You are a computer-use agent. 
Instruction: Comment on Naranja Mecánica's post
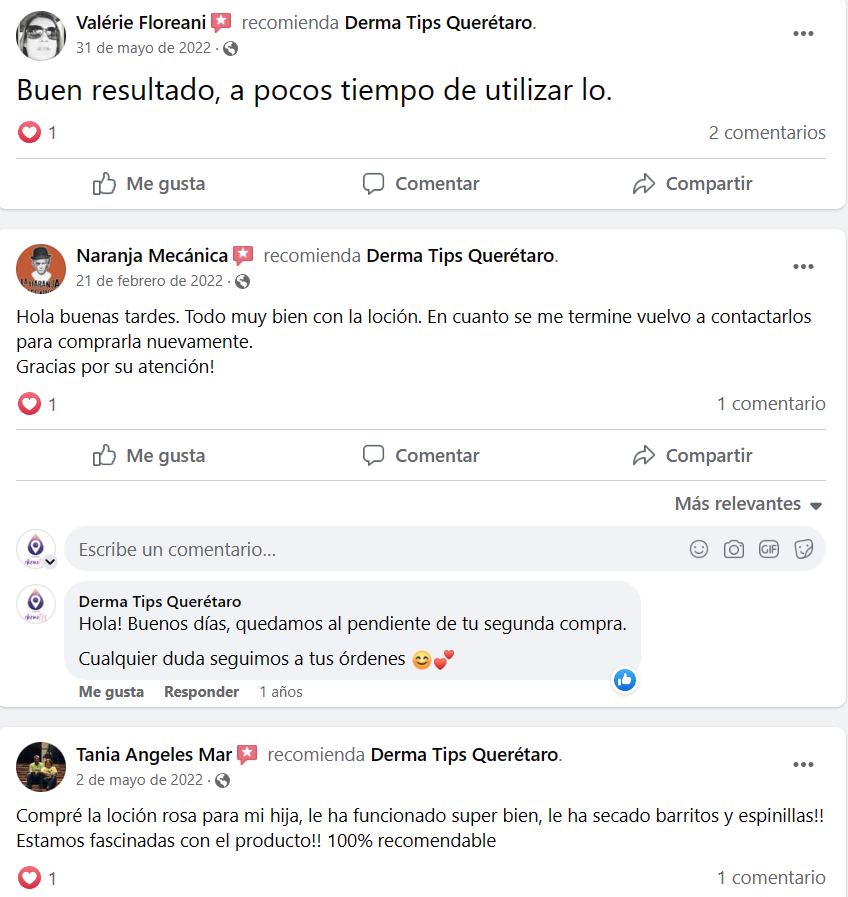(420, 456)
